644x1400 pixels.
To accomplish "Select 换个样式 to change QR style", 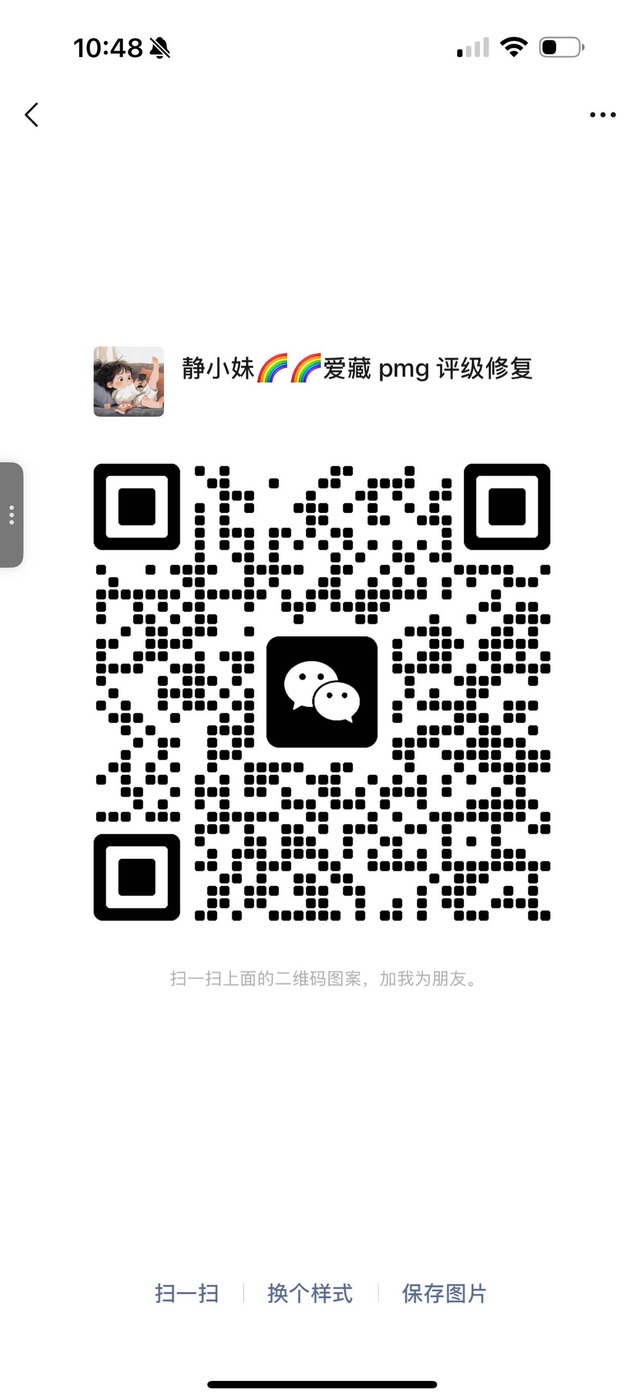I will click(x=310, y=1293).
